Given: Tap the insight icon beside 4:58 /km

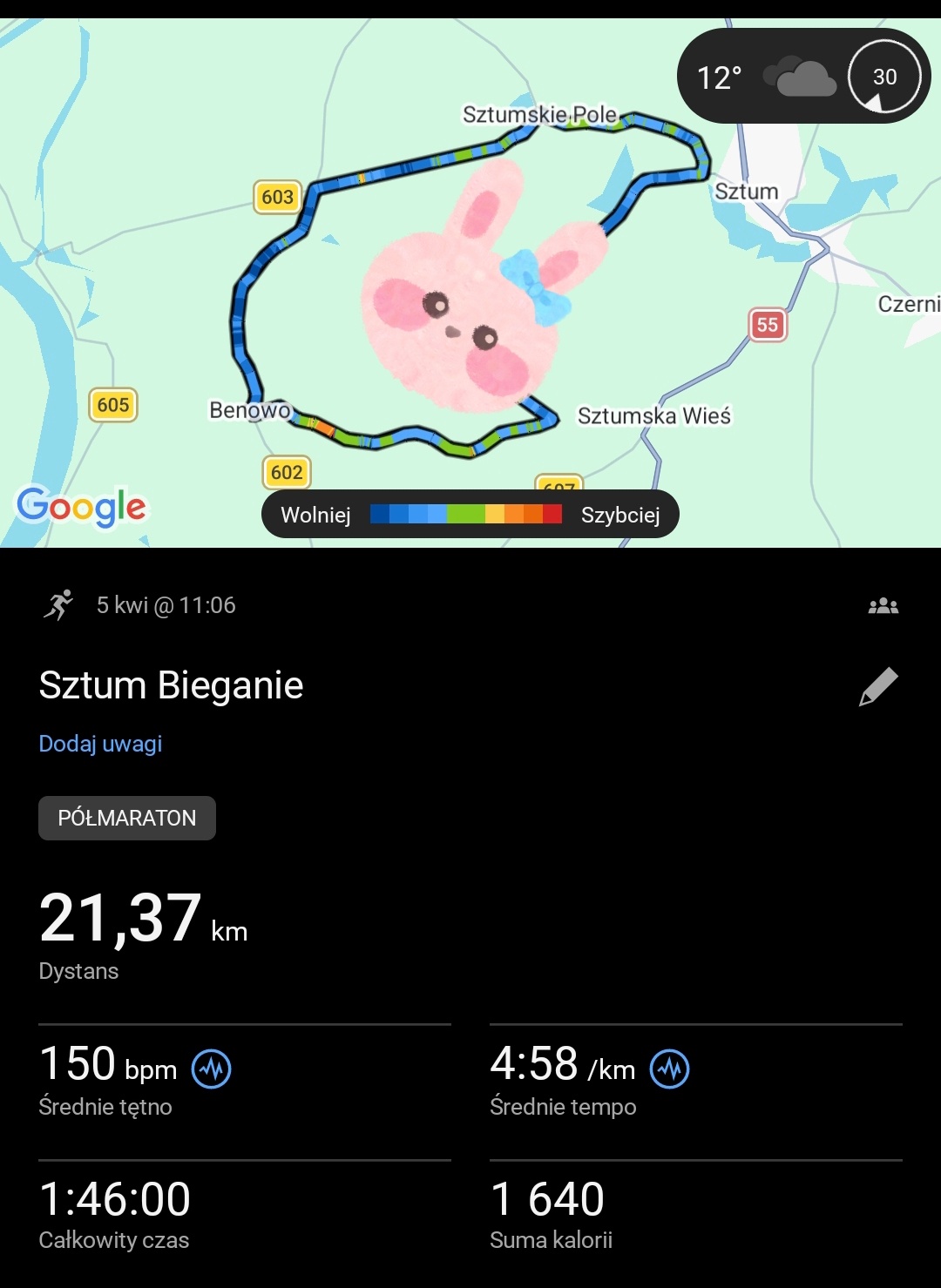Looking at the screenshot, I should 669,1069.
